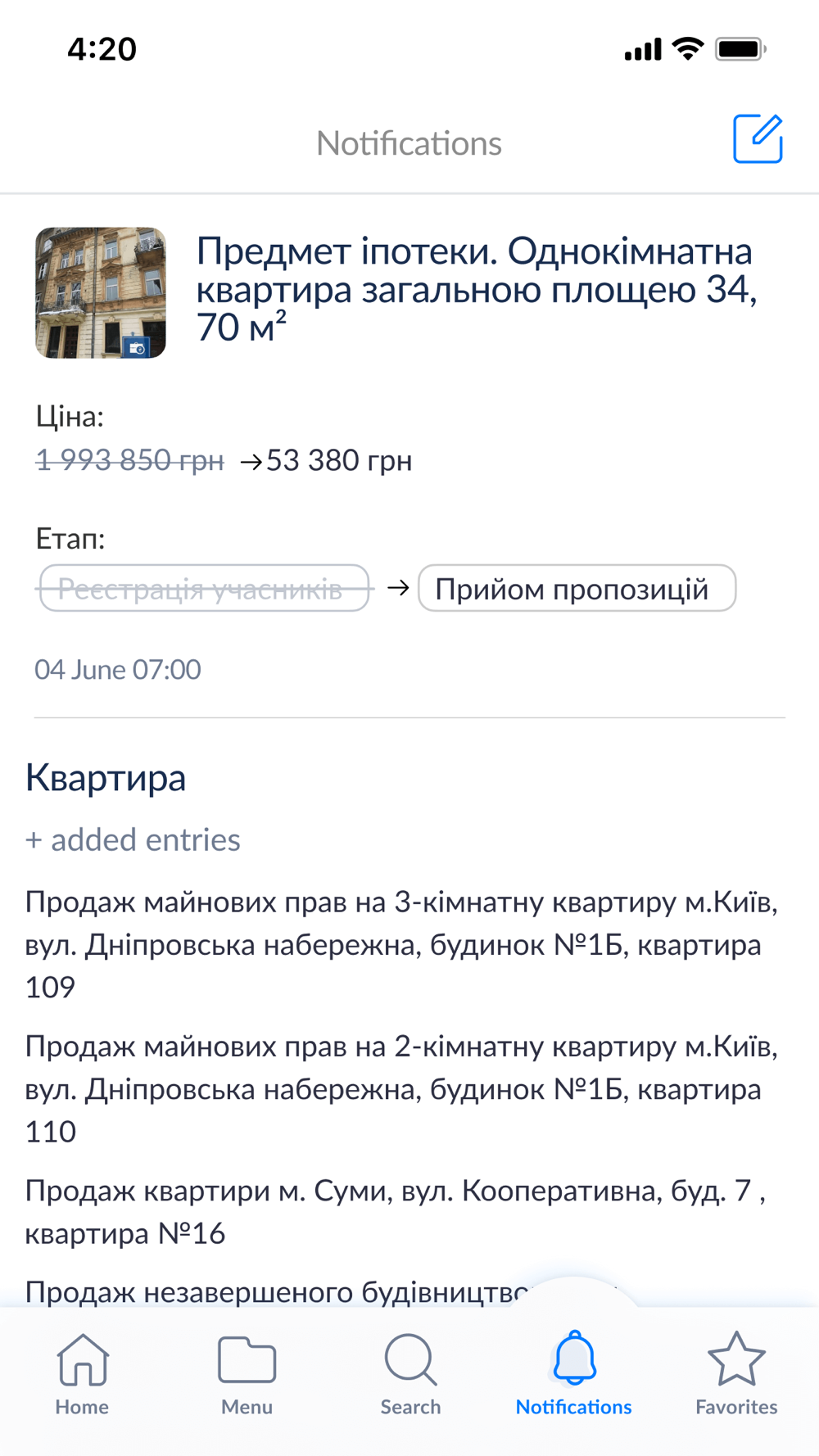Open apartment sale in Суми, квартира №16

396,1211
